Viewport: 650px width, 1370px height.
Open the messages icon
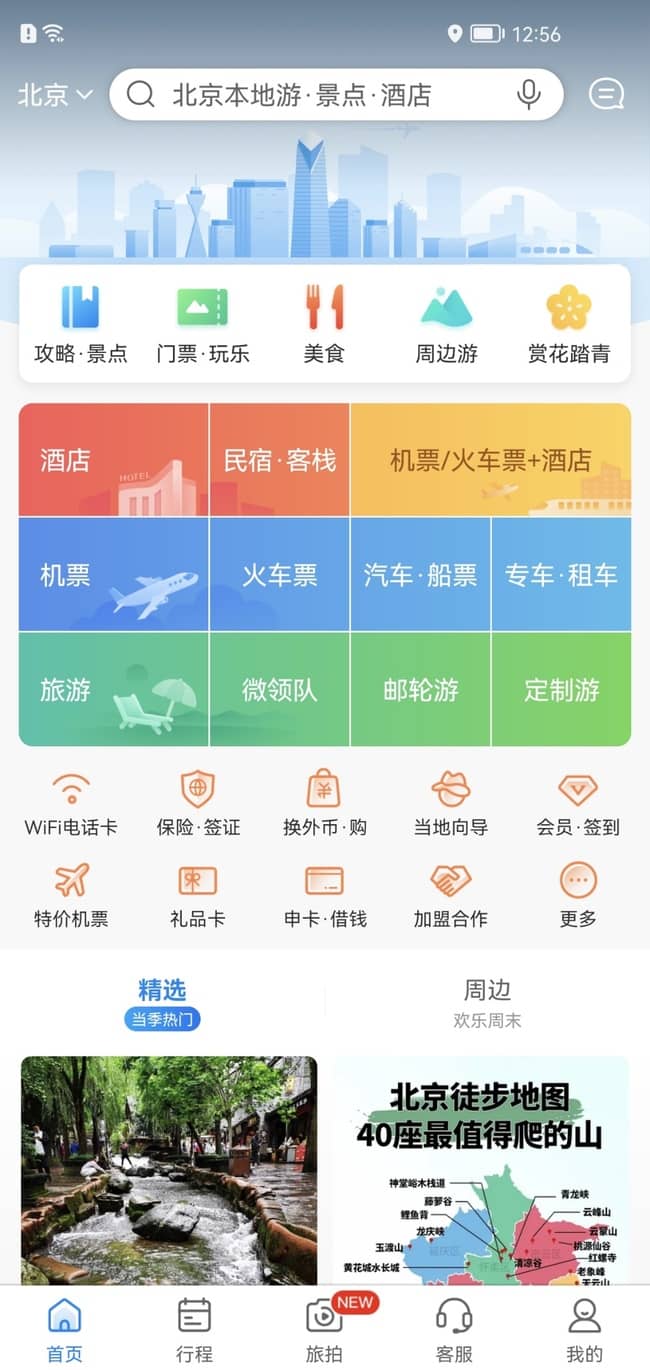tap(606, 95)
